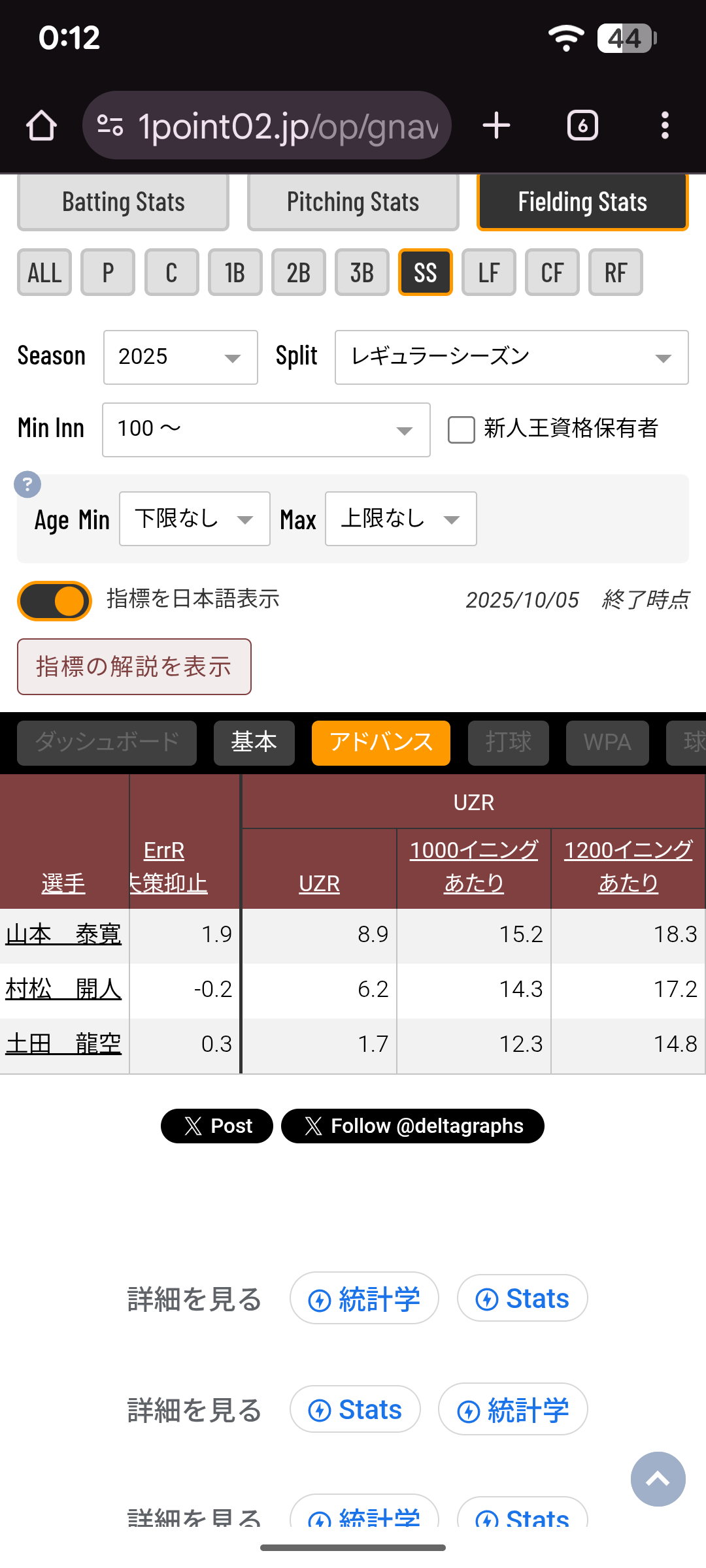Viewport: 706px width, 1568px height.
Task: Switch to Batting Stats
Action: pos(123,203)
